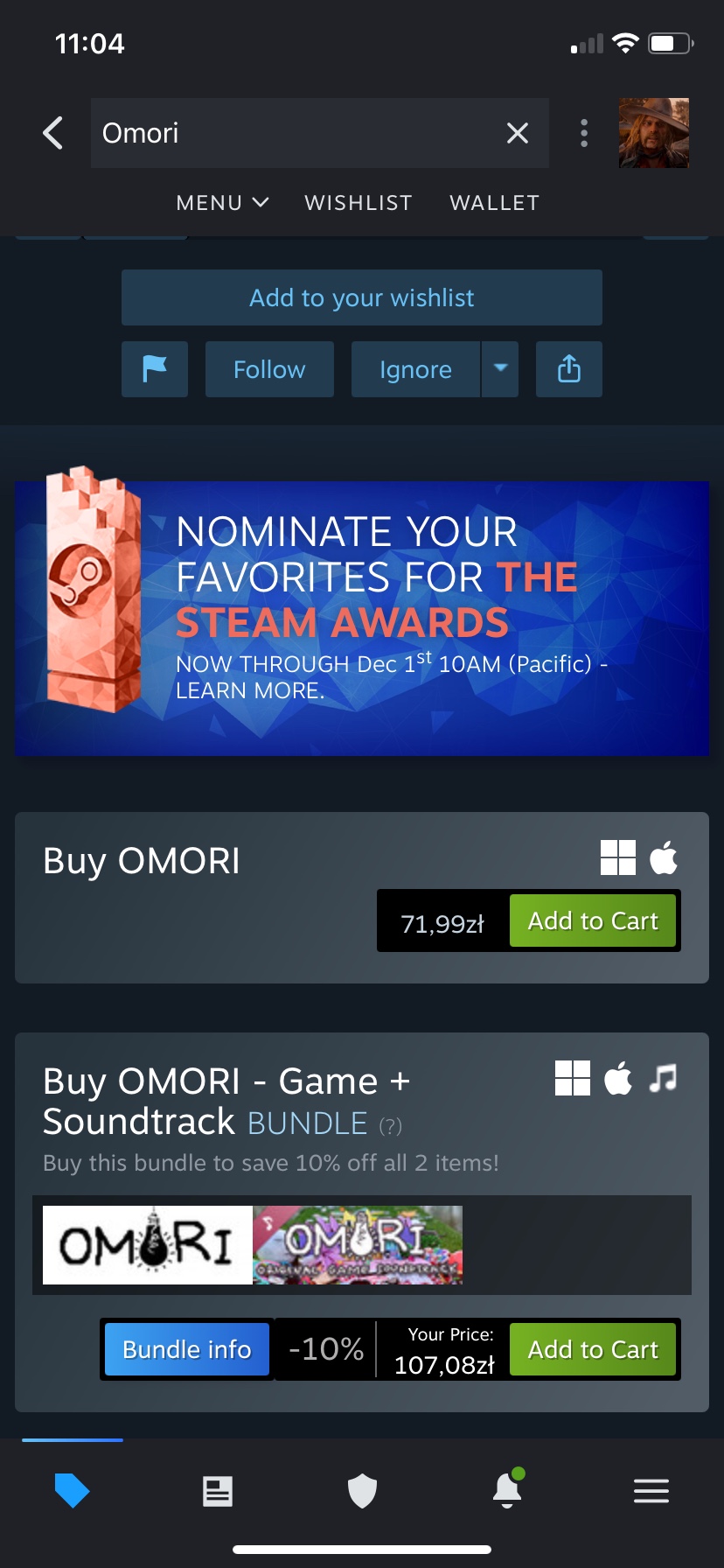Screen dimensions: 724x1568
Task: Report this product with the flag icon
Action: pyautogui.click(x=155, y=369)
